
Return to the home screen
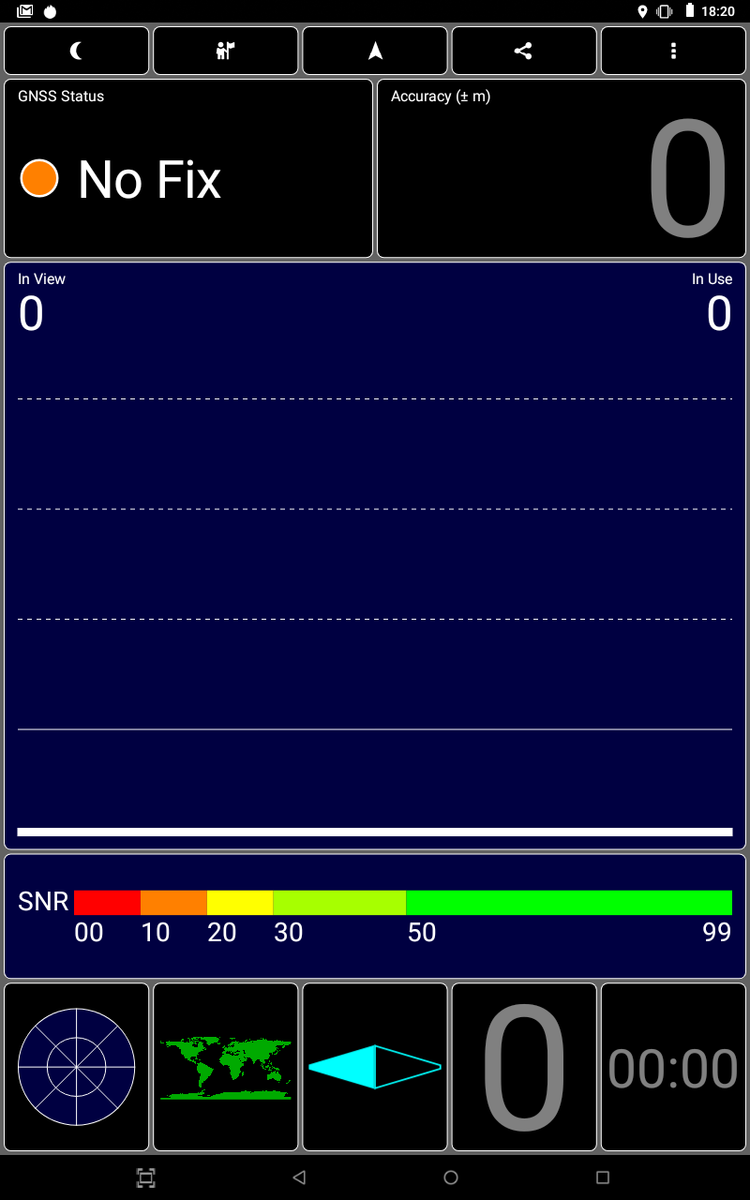coord(450,1178)
